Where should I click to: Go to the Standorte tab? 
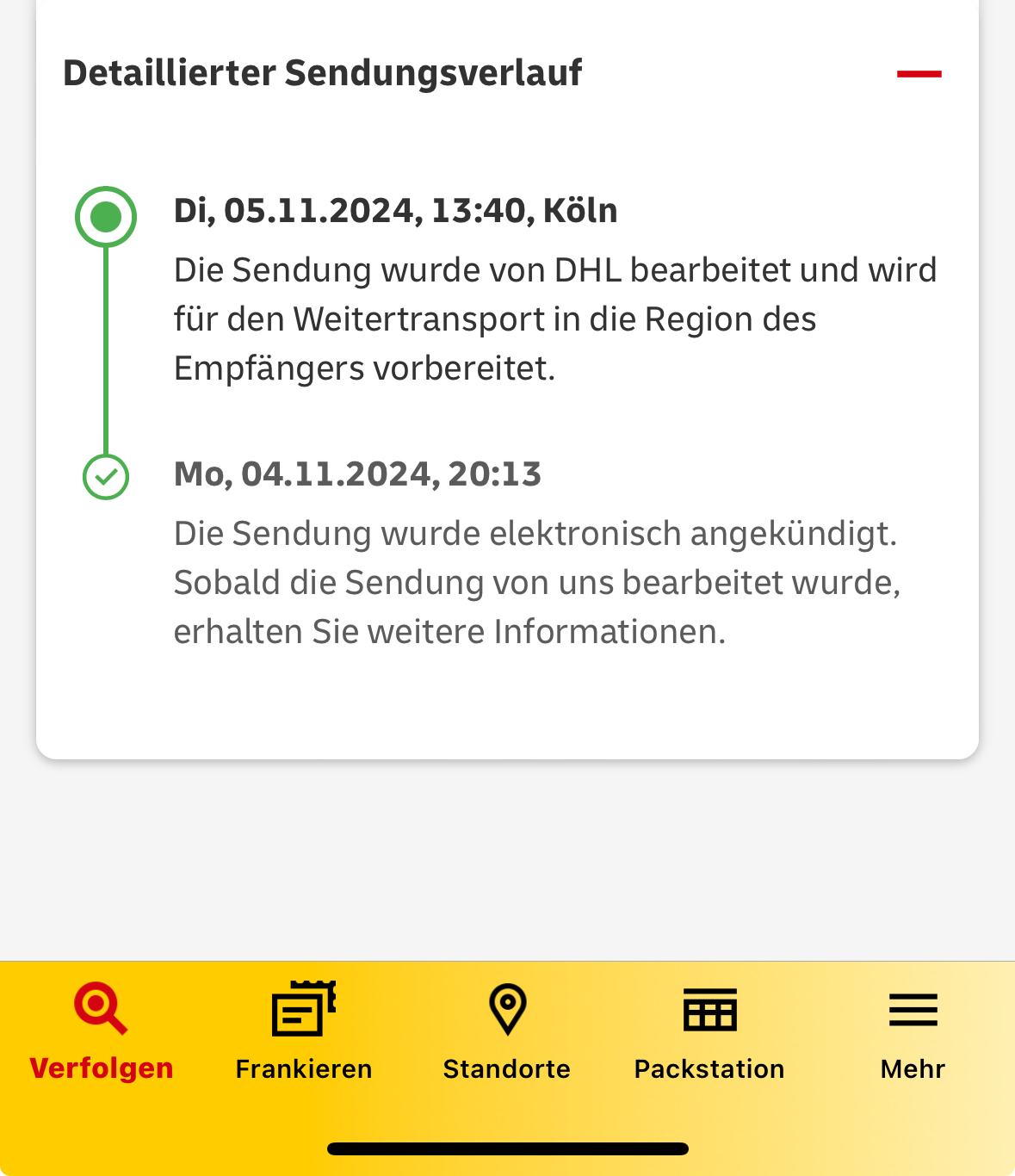(506, 1031)
